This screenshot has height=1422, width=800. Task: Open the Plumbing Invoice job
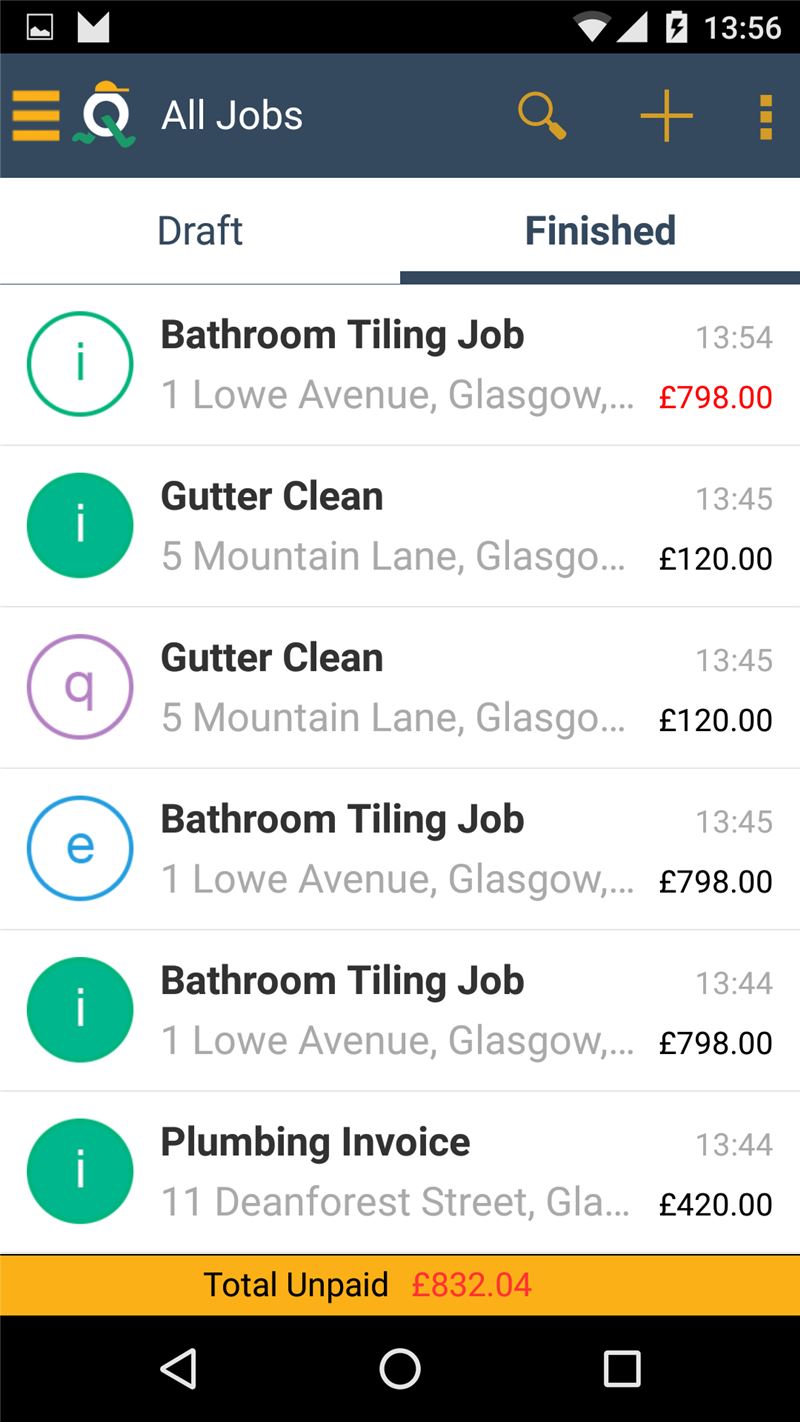tap(400, 1172)
